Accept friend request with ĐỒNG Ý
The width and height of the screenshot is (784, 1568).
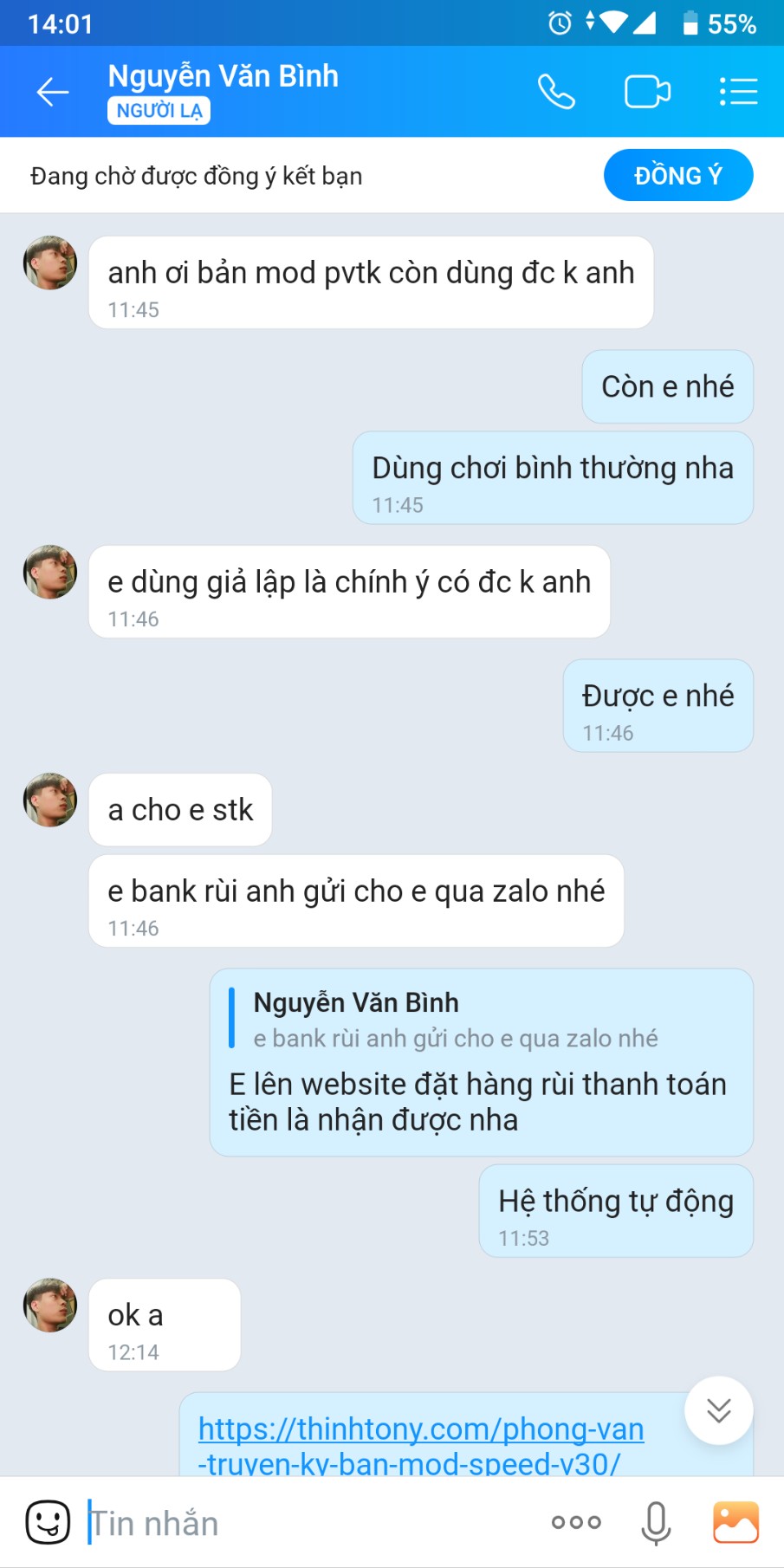coord(677,175)
